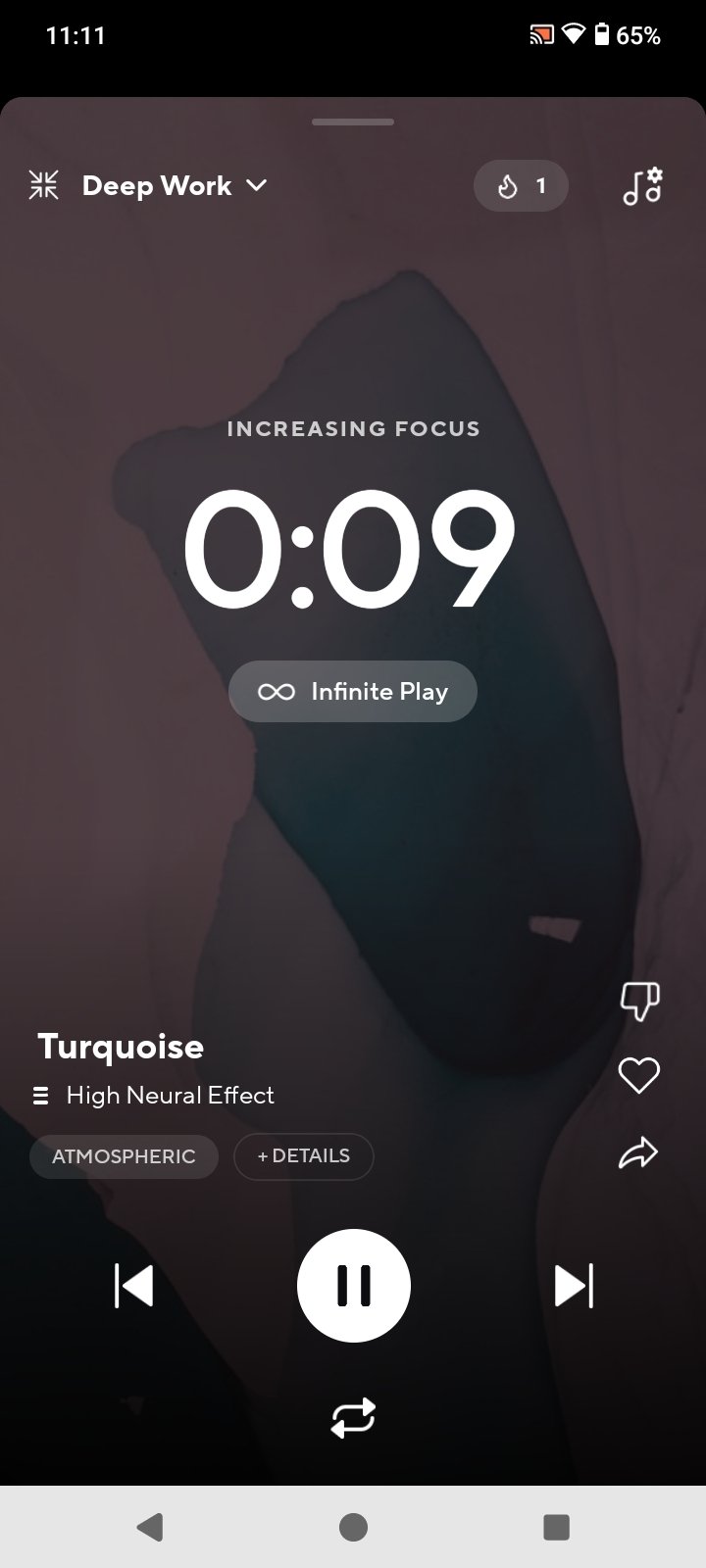Viewport: 706px width, 1568px height.
Task: Show track details via + Details
Action: (x=303, y=1156)
